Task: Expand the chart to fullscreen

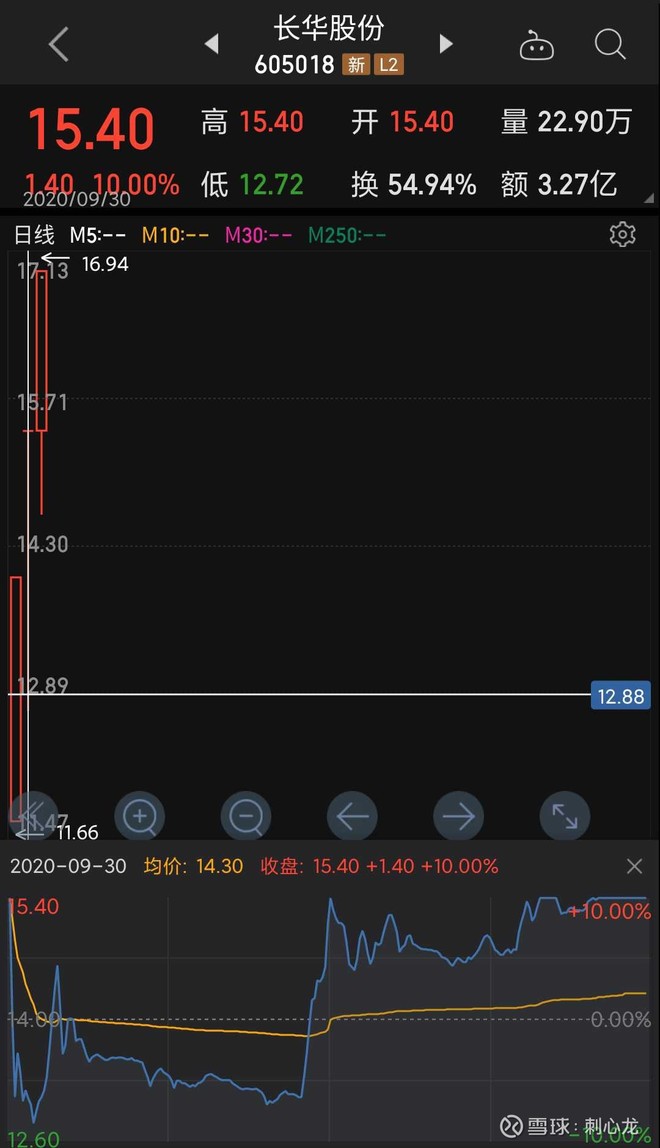Action: tap(564, 817)
